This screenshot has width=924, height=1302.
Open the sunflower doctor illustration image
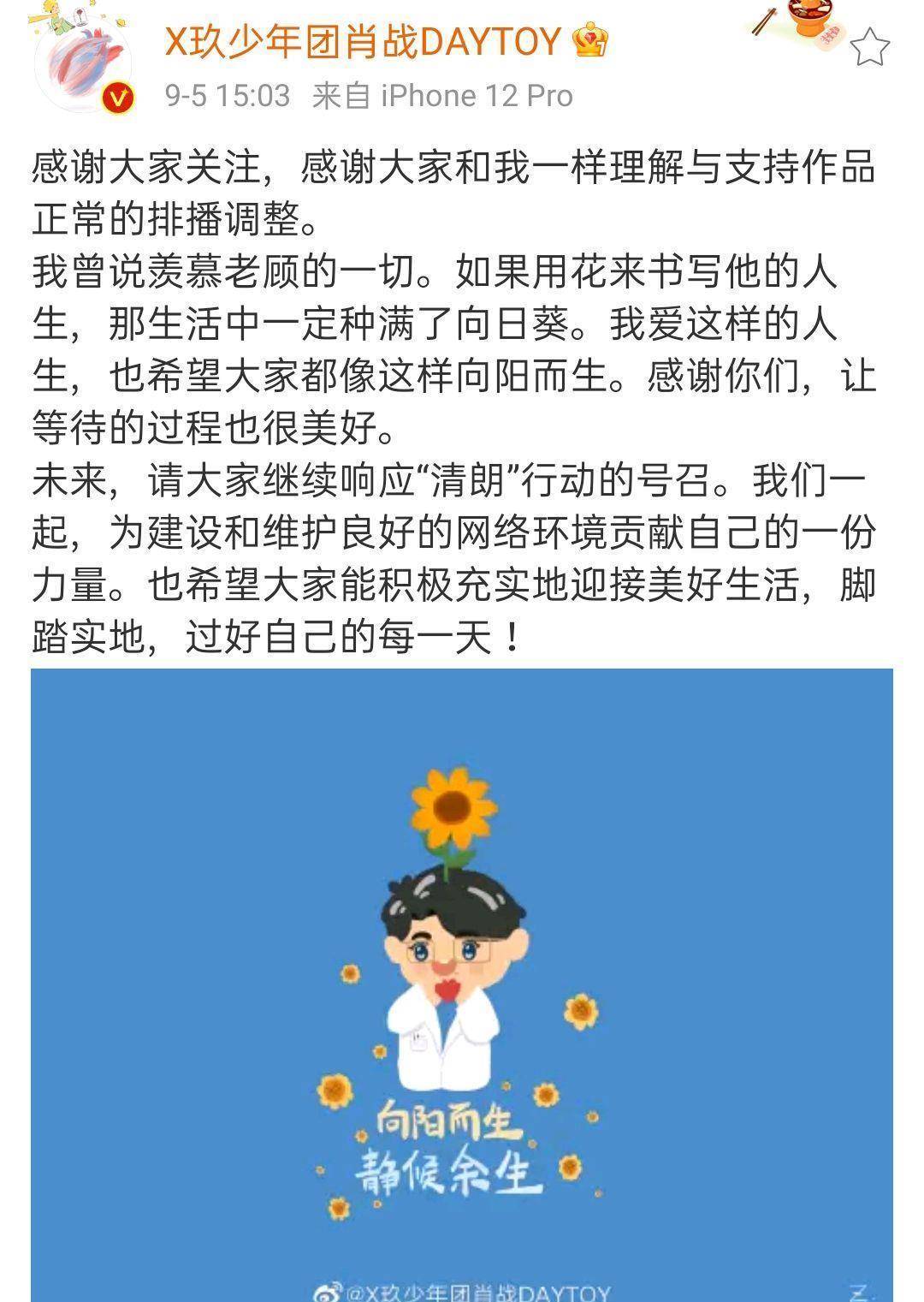point(462,984)
